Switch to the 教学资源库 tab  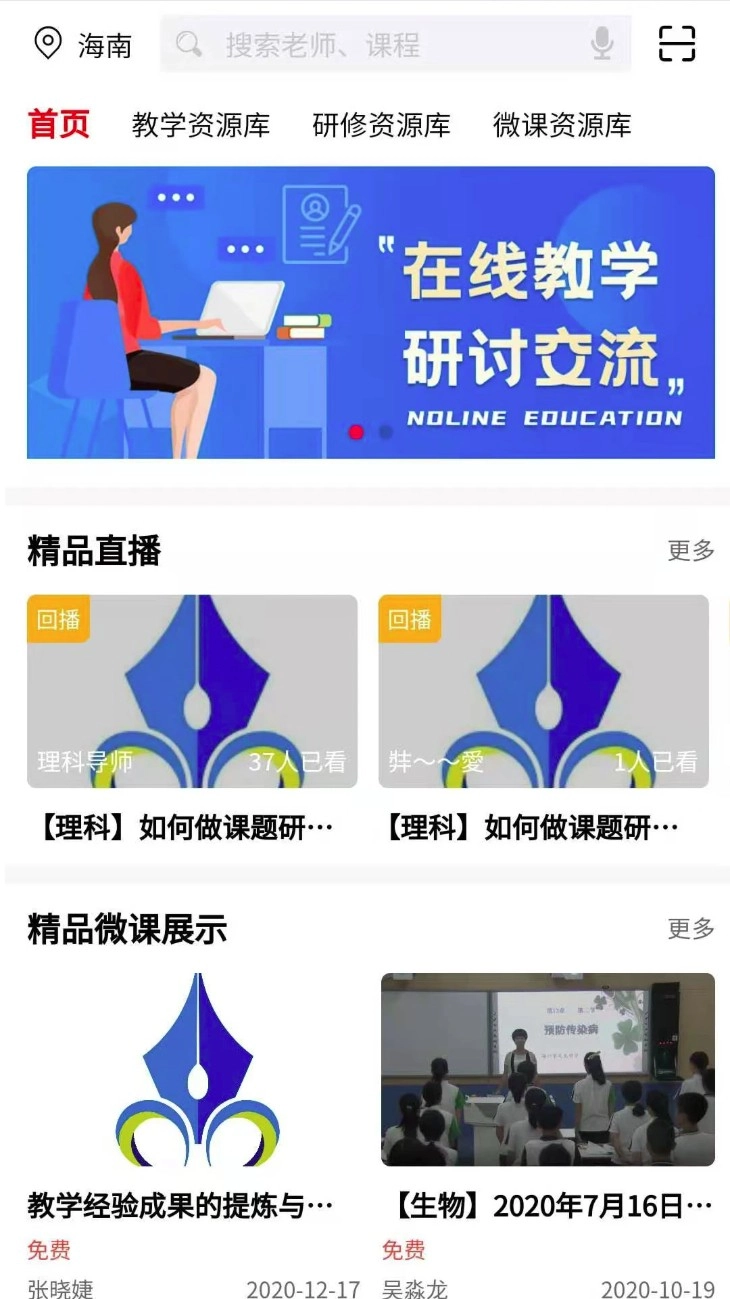pos(201,125)
